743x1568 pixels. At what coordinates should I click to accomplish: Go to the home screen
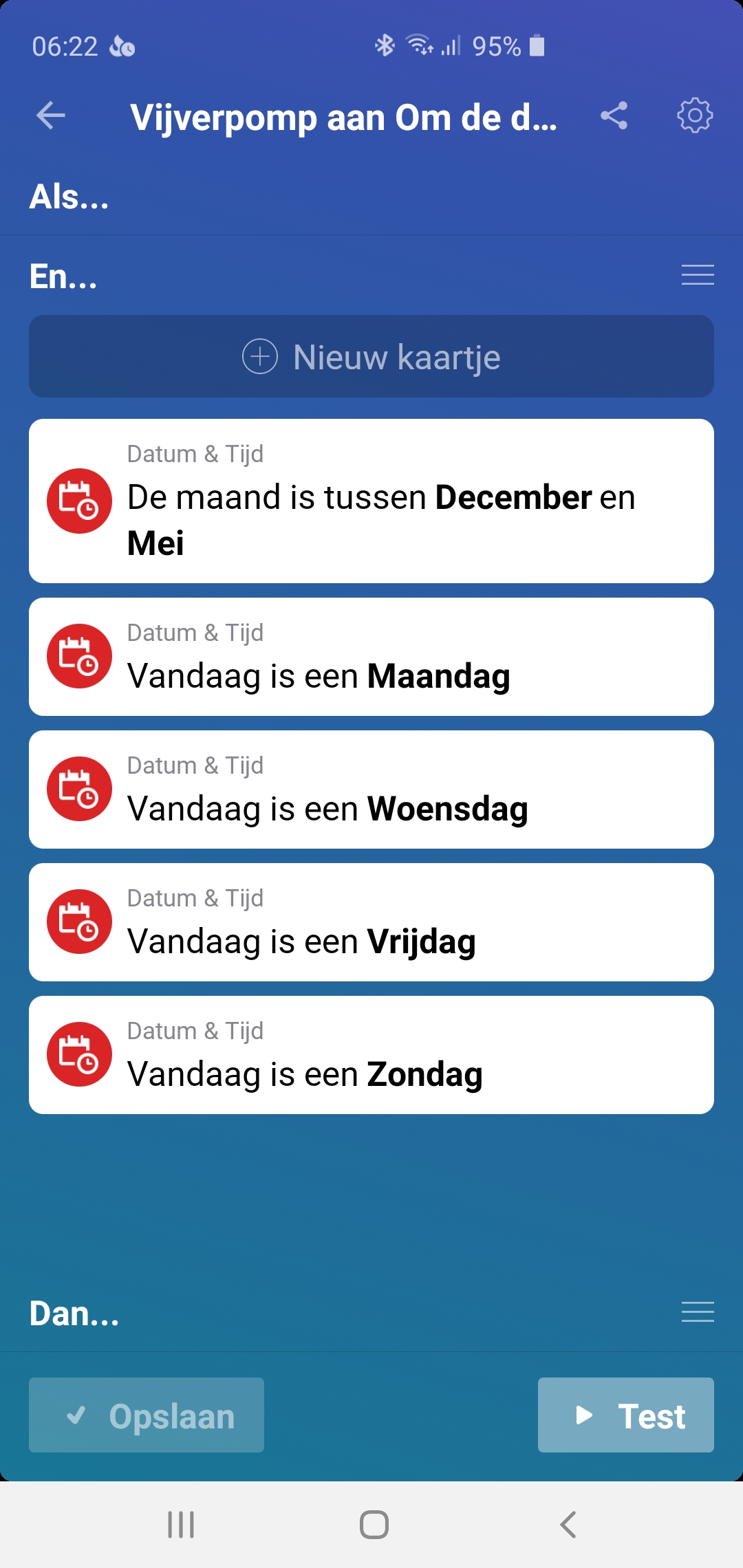[x=374, y=1525]
